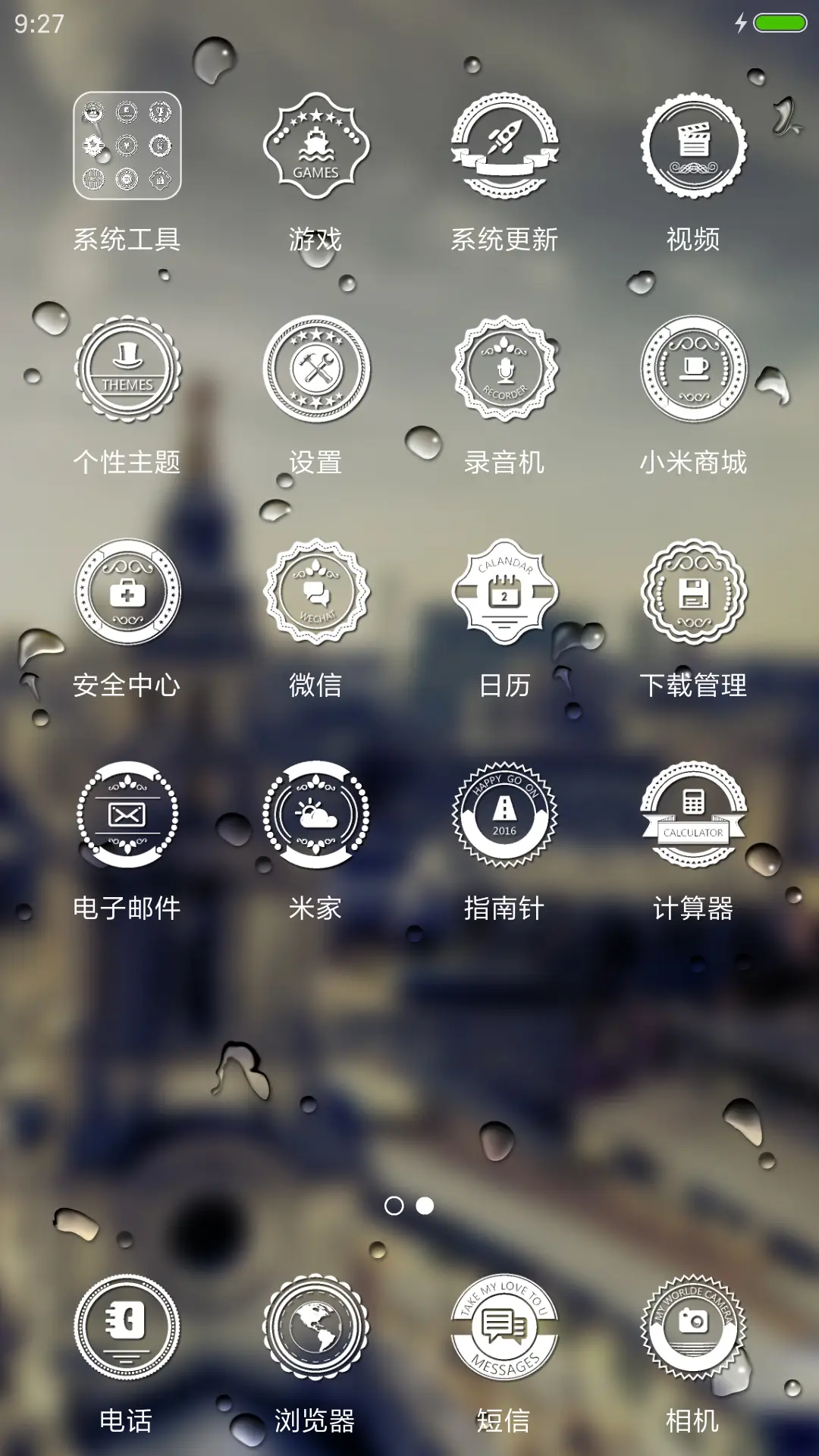Launch the Email app
Screen dimensions: 819x1456
point(125,819)
